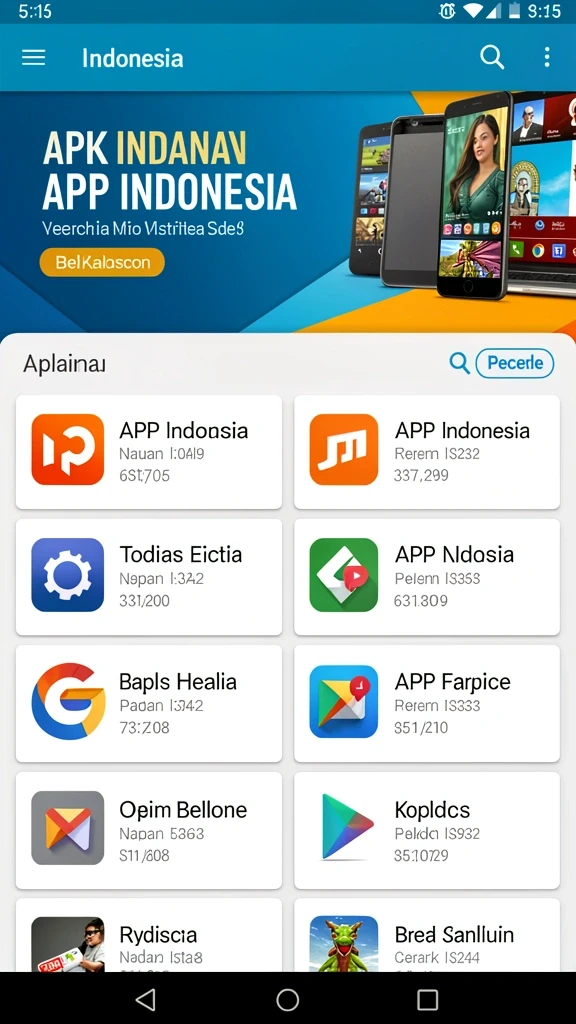The height and width of the screenshot is (1024, 576).
Task: Tap the system home button
Action: [287, 999]
